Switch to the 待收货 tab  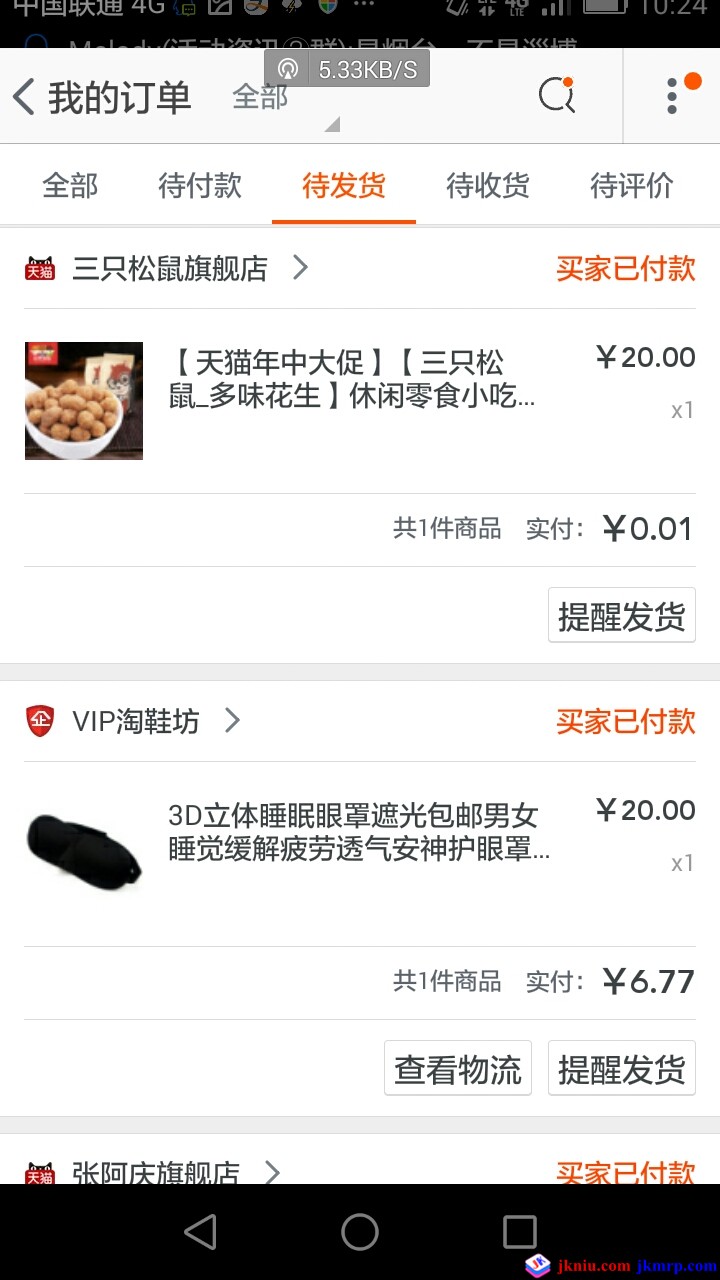pos(488,186)
